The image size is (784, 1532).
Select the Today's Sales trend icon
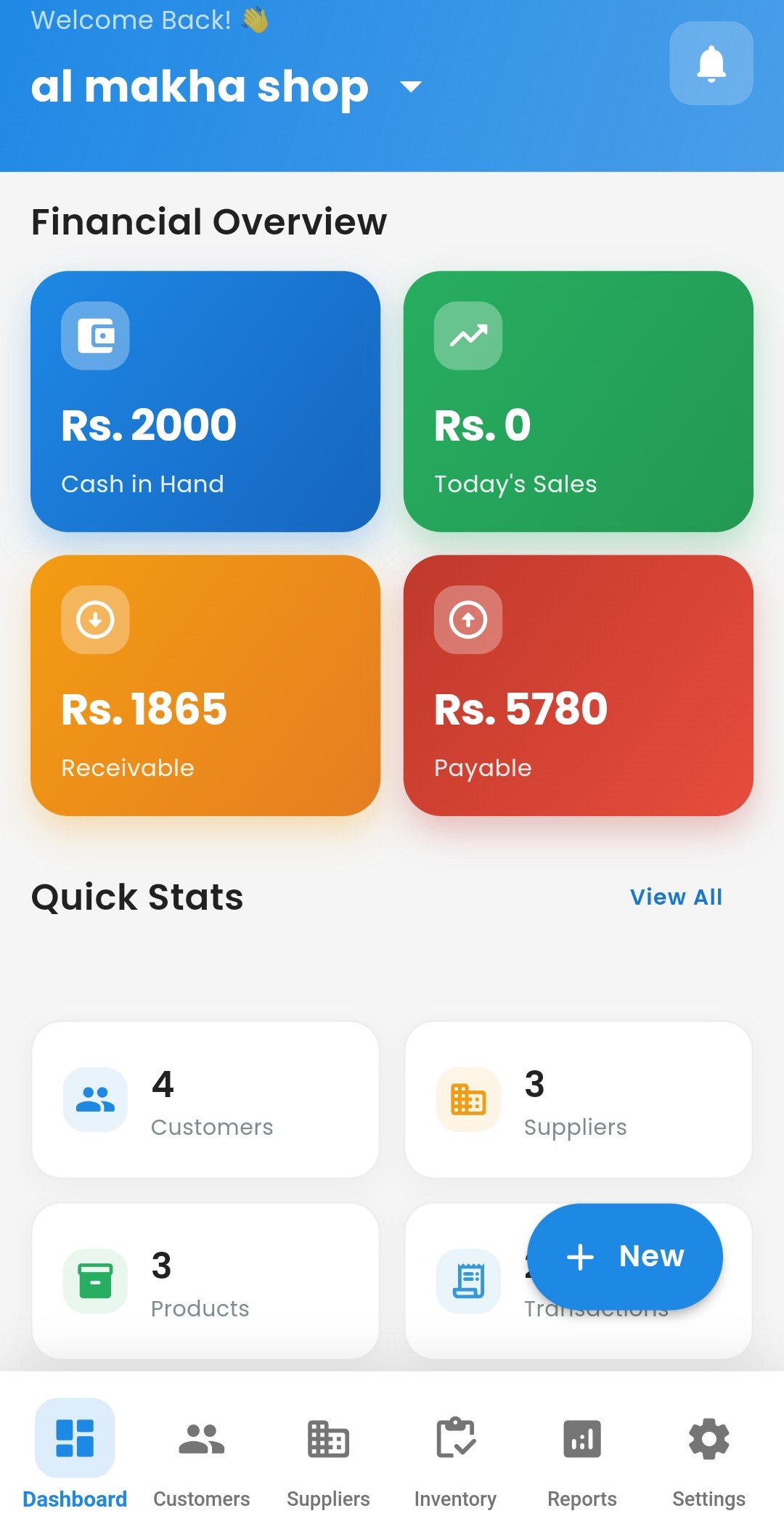[x=468, y=335]
